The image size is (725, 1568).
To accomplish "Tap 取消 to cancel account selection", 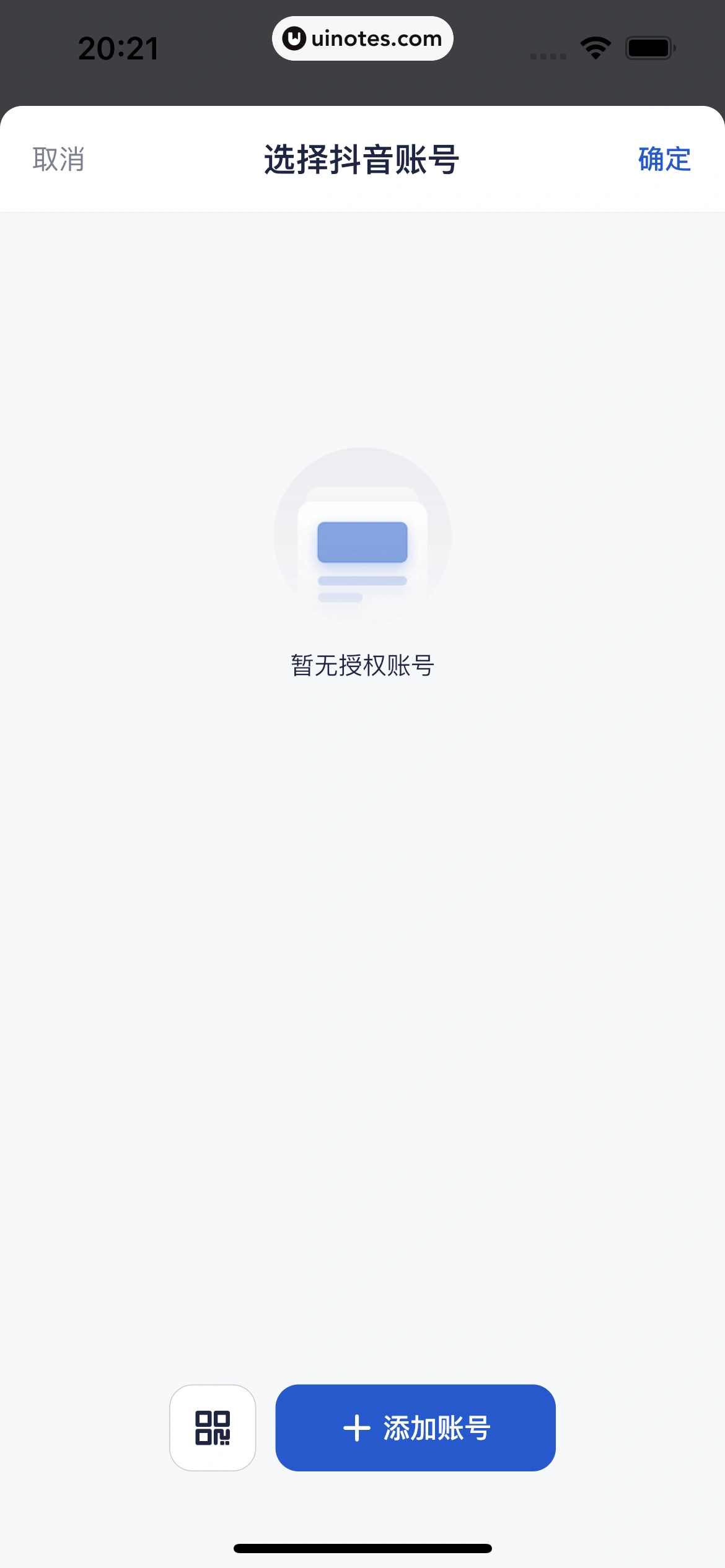I will [x=58, y=159].
